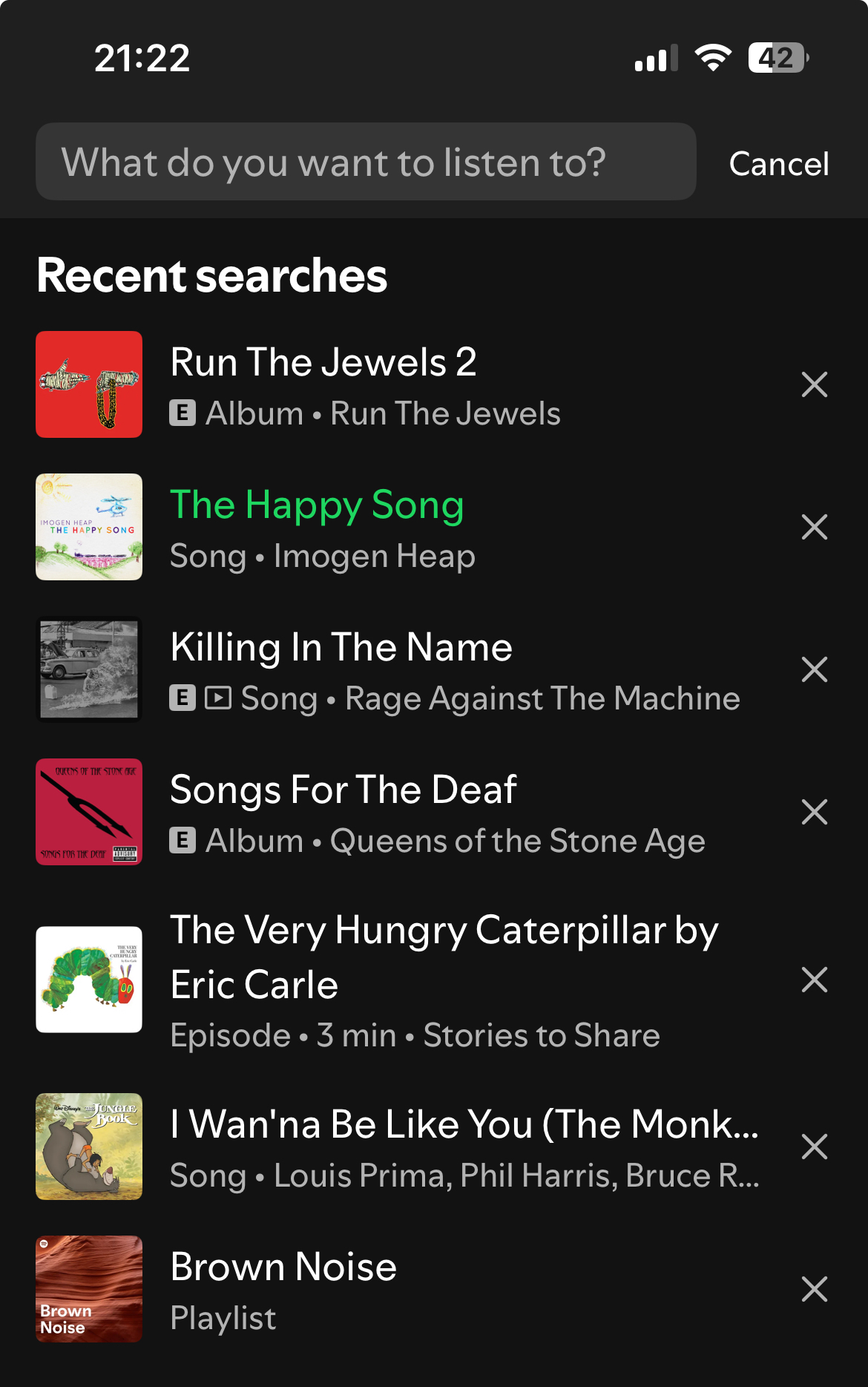Remove The Happy Song from recent searches

(814, 527)
